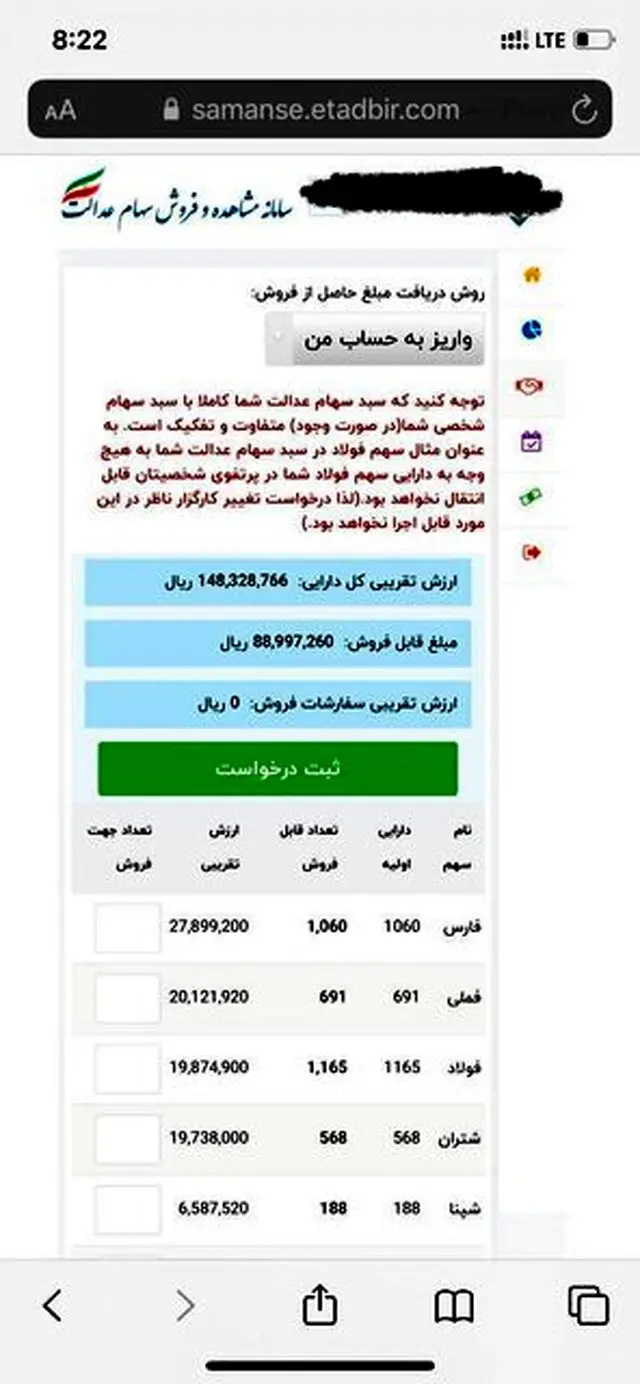The image size is (640, 1384).
Task: Open the home icon in the side menu
Action: [532, 275]
